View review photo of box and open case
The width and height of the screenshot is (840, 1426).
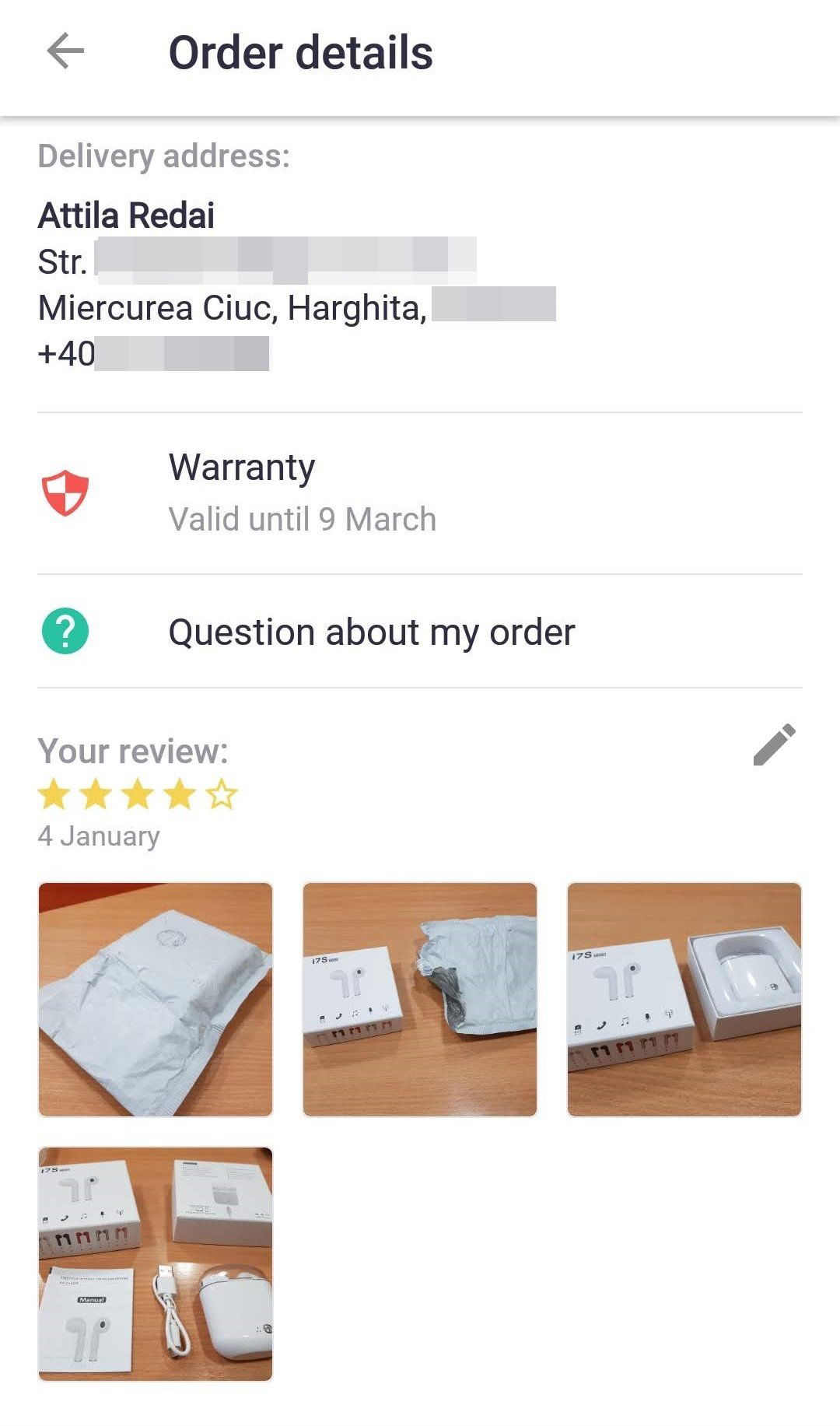click(x=684, y=1000)
